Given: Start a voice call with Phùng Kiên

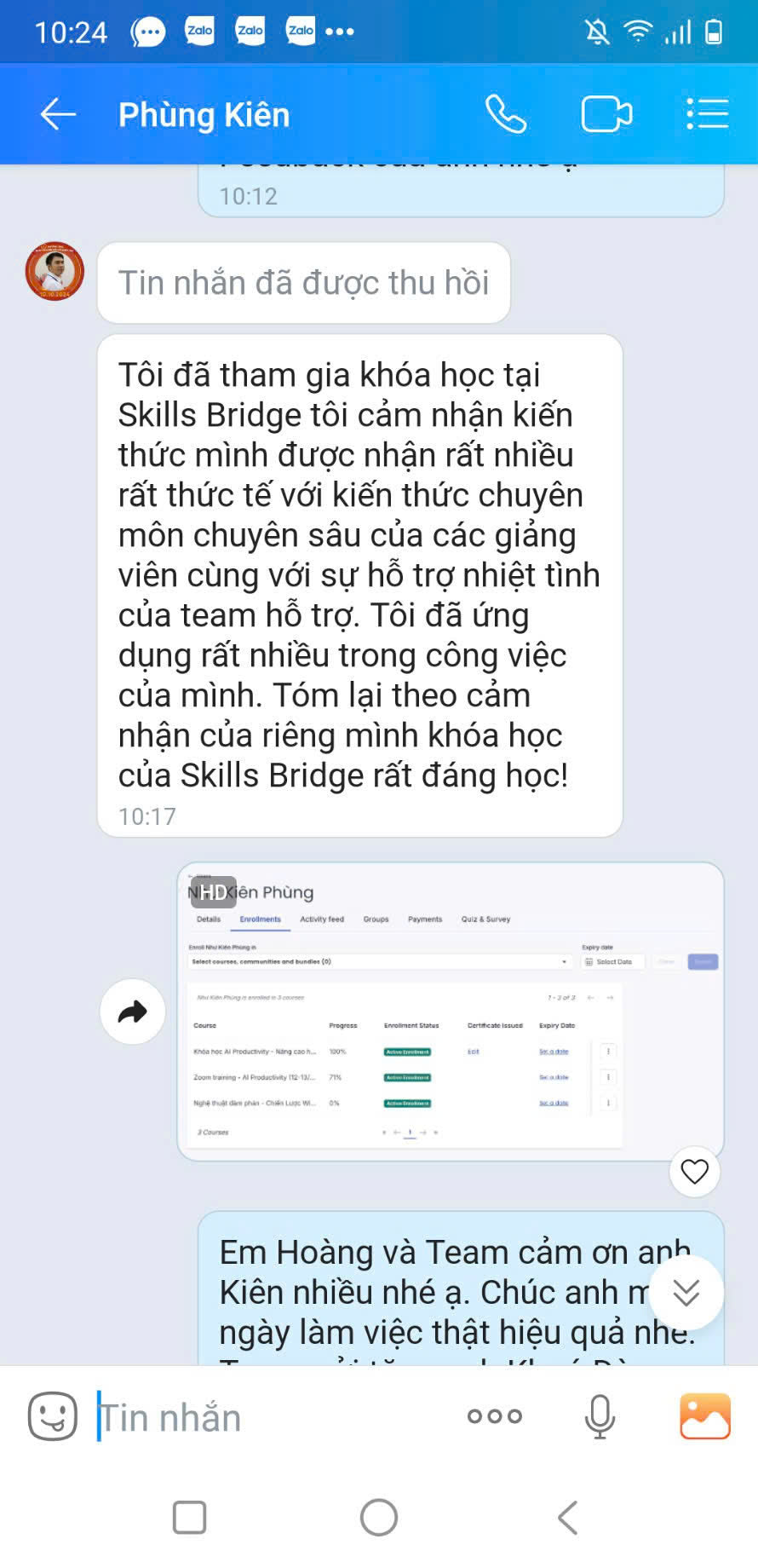Looking at the screenshot, I should point(505,114).
